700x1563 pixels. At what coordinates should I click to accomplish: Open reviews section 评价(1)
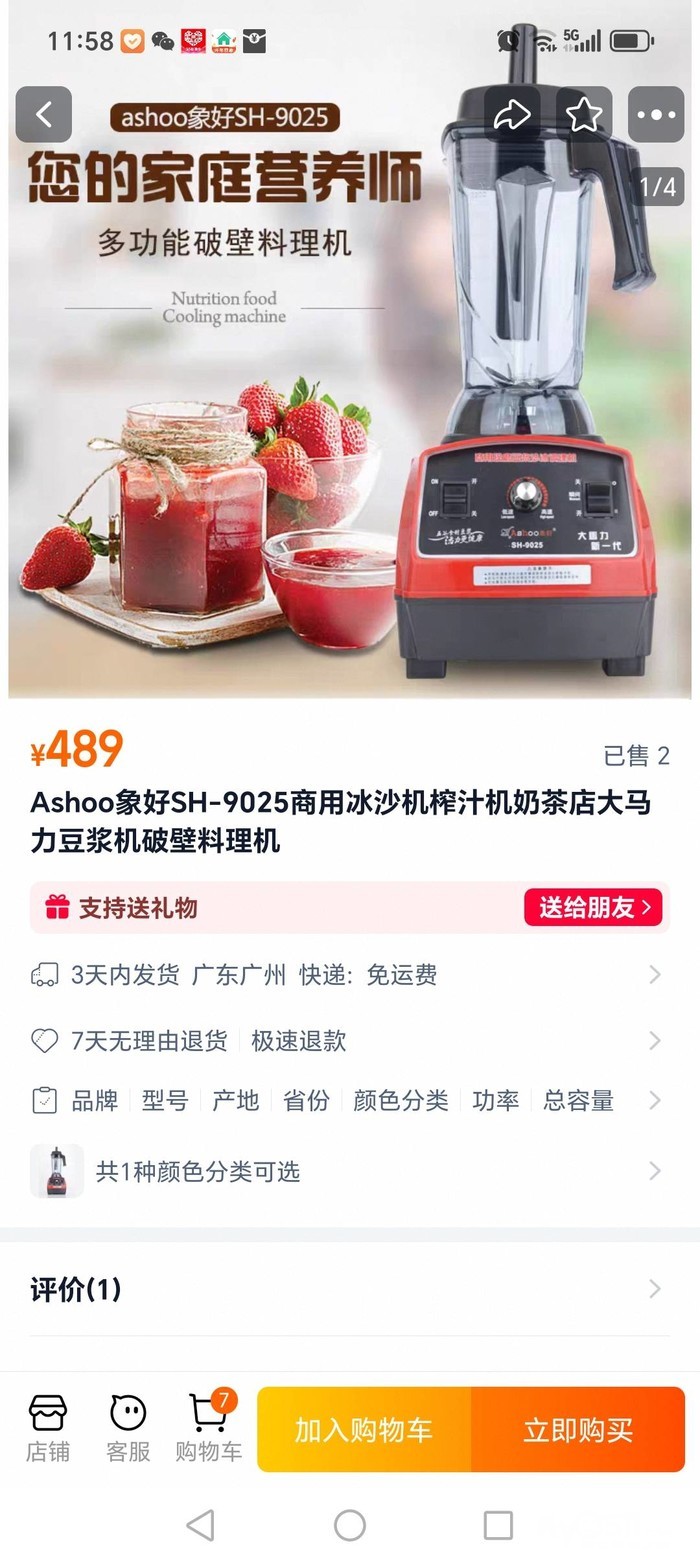tap(349, 1289)
